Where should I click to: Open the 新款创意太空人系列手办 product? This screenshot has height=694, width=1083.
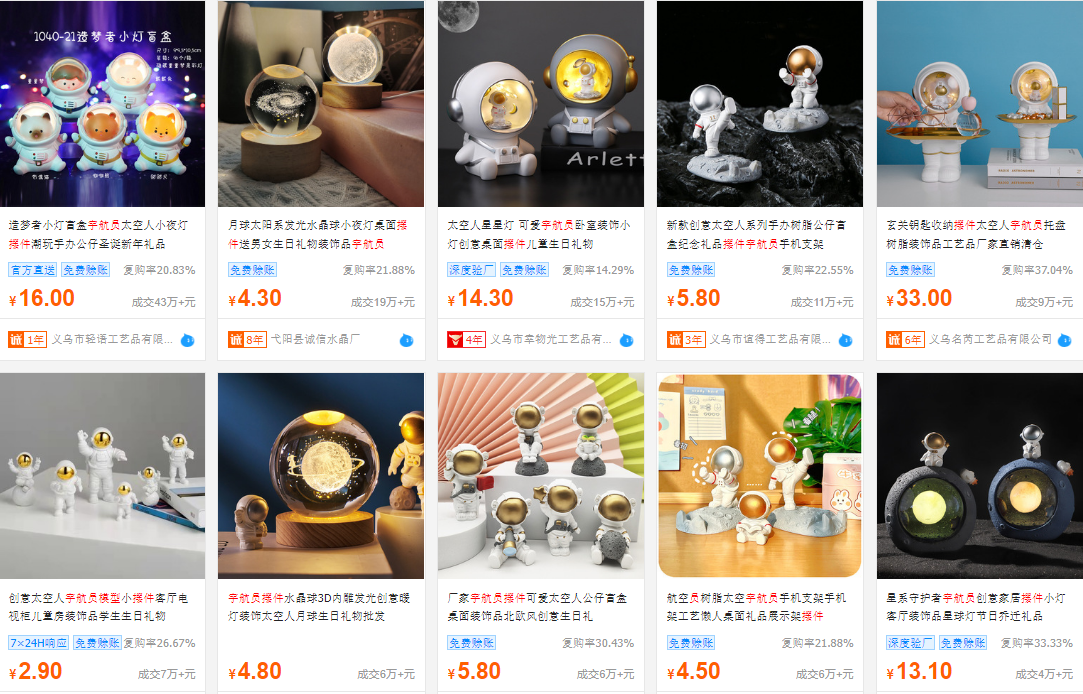tap(760, 104)
